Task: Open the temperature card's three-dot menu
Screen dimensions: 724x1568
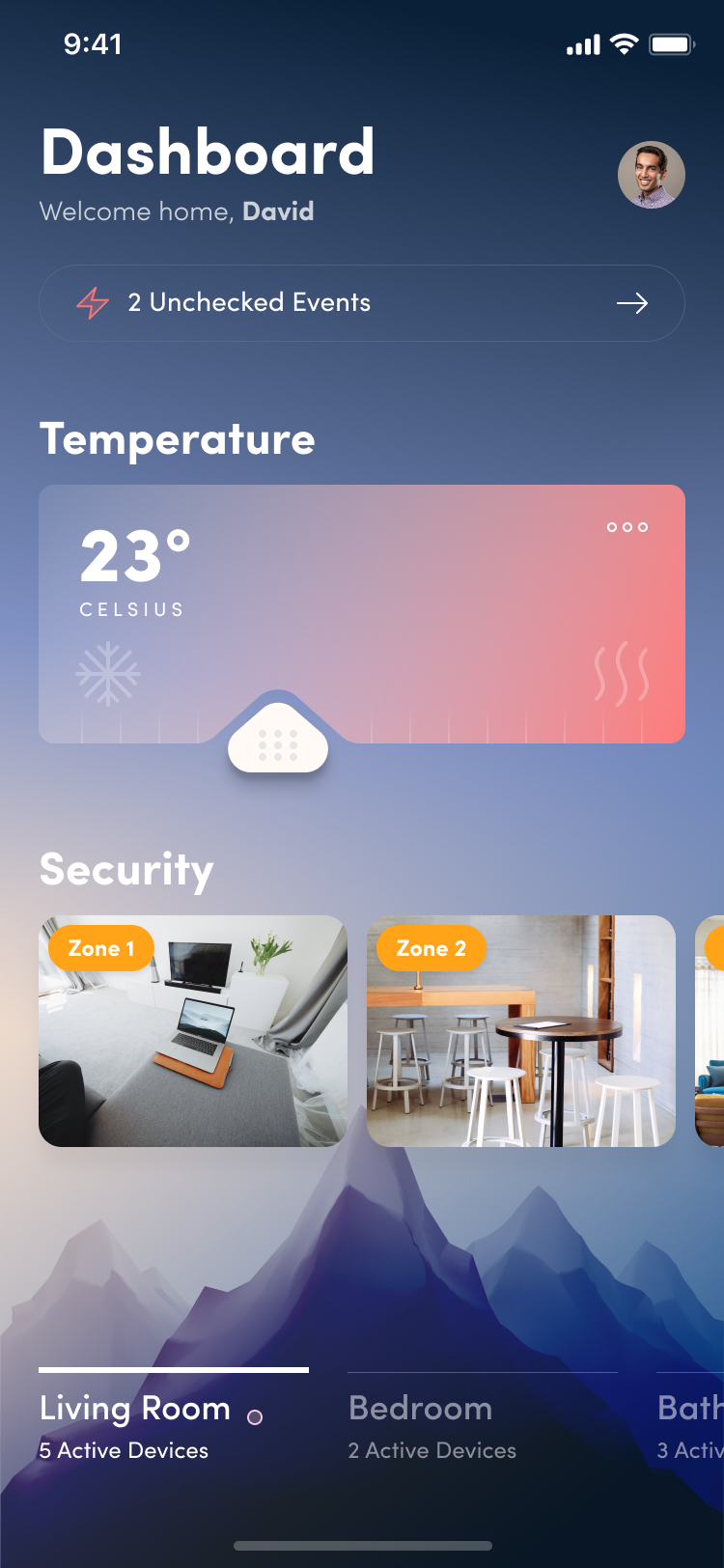Action: [627, 527]
